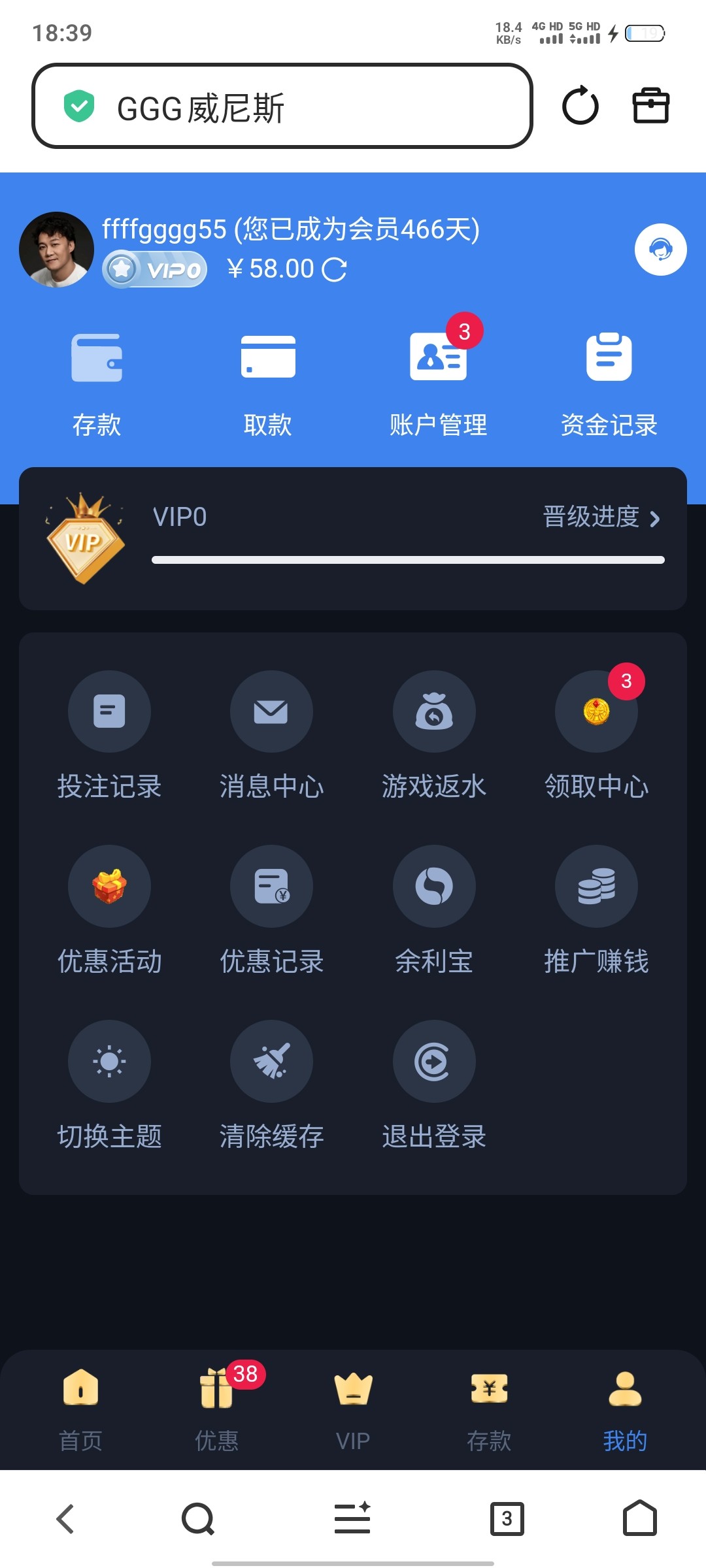This screenshot has height=1568, width=706.
Task: Reload the page with the refresh icon
Action: pyautogui.click(x=580, y=106)
